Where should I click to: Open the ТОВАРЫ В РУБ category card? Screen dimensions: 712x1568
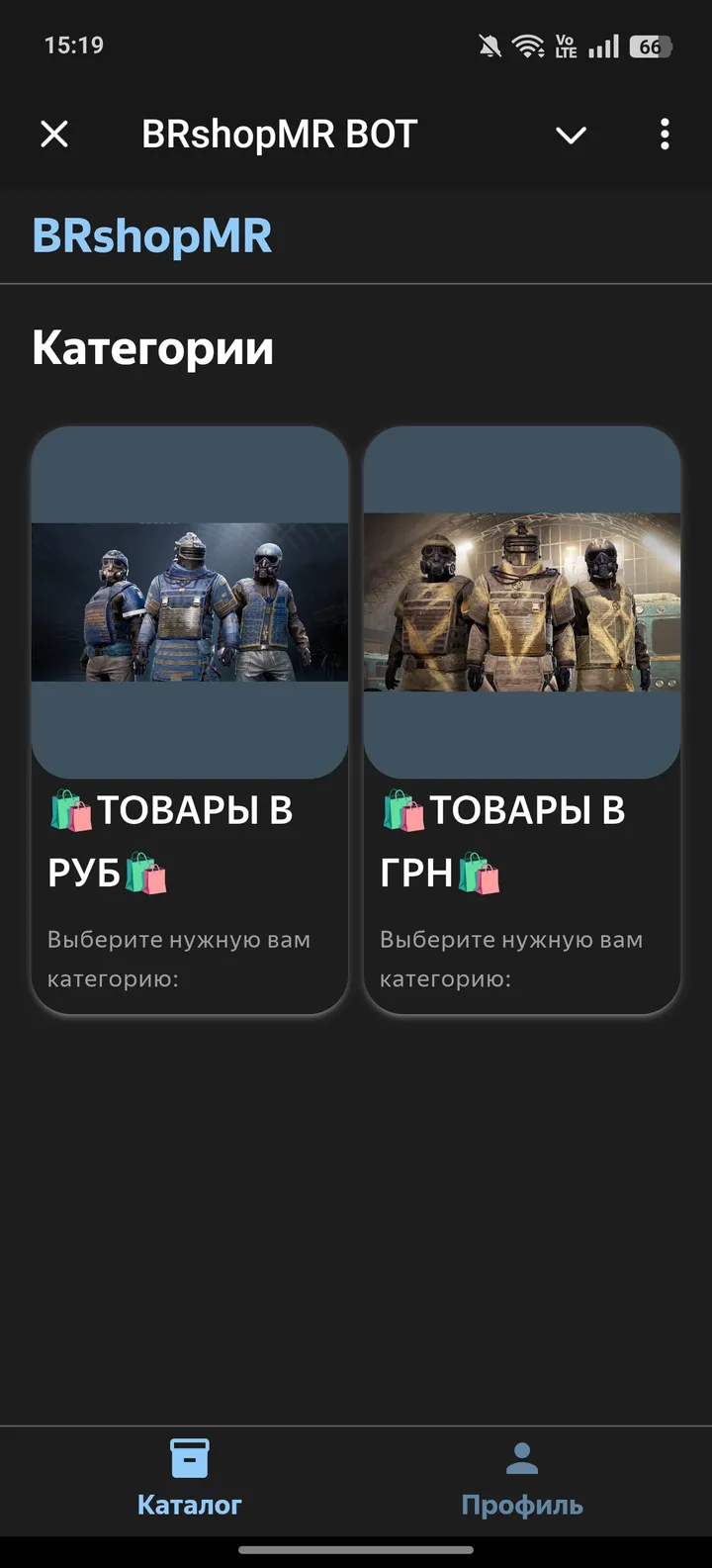coord(190,719)
